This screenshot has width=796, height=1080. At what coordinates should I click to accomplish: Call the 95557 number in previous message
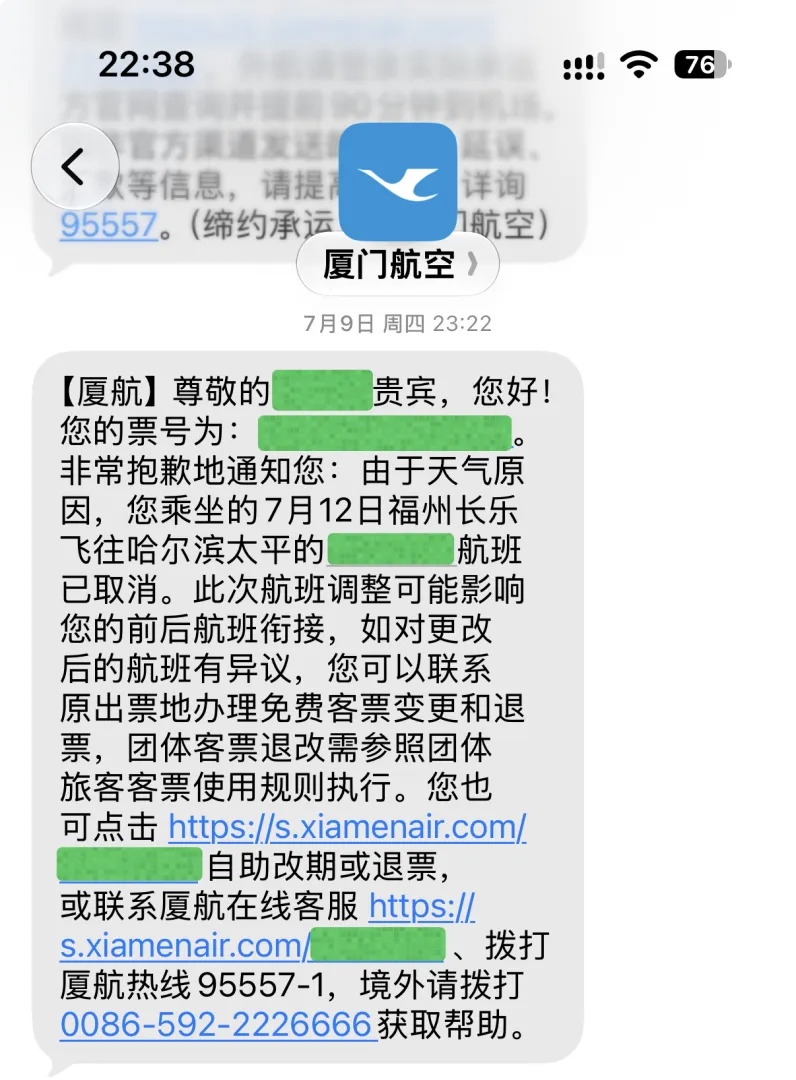pos(109,225)
